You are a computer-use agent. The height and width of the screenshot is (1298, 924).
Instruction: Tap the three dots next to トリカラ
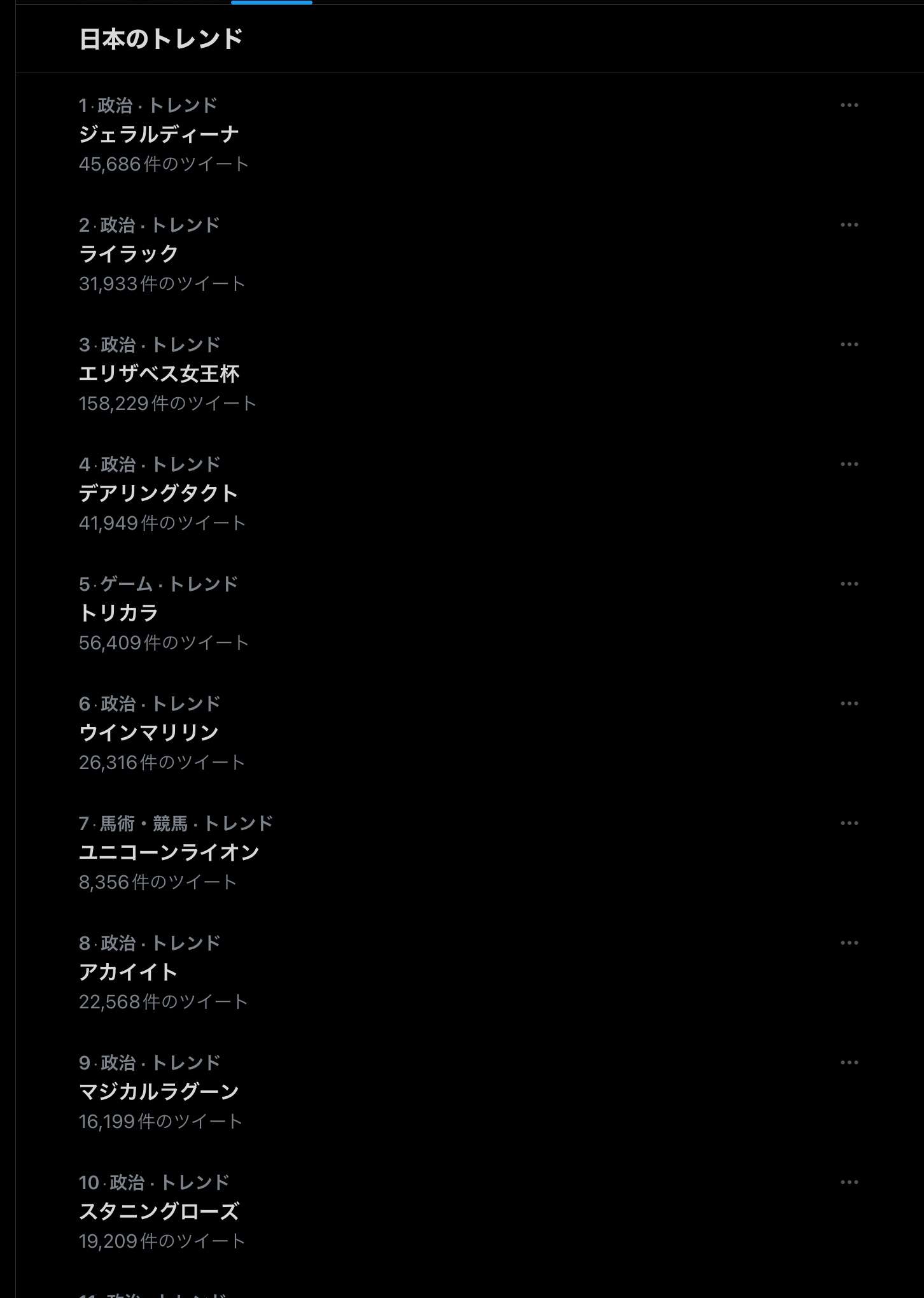[849, 584]
